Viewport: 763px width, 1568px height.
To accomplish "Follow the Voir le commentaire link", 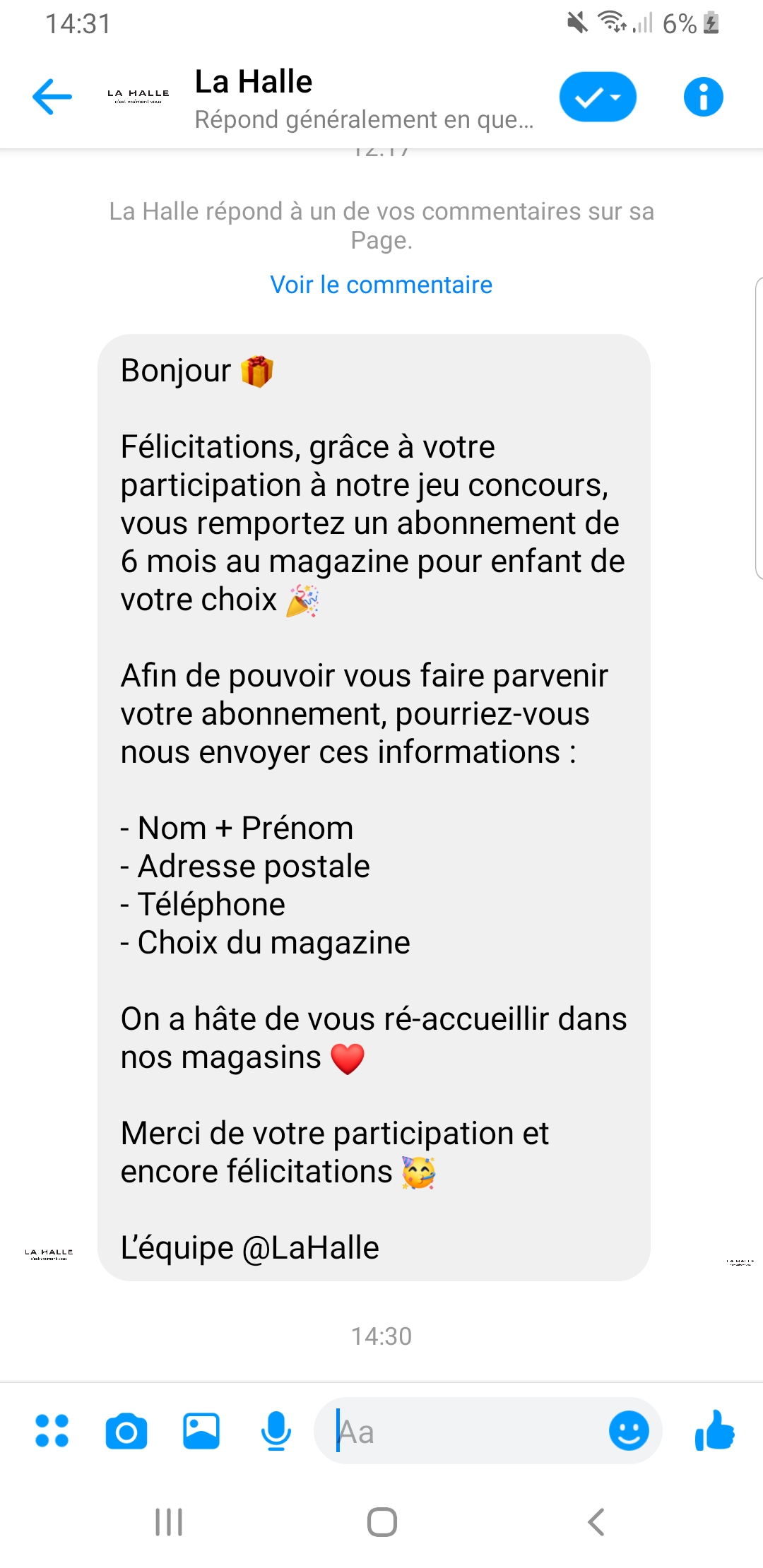I will click(x=381, y=285).
